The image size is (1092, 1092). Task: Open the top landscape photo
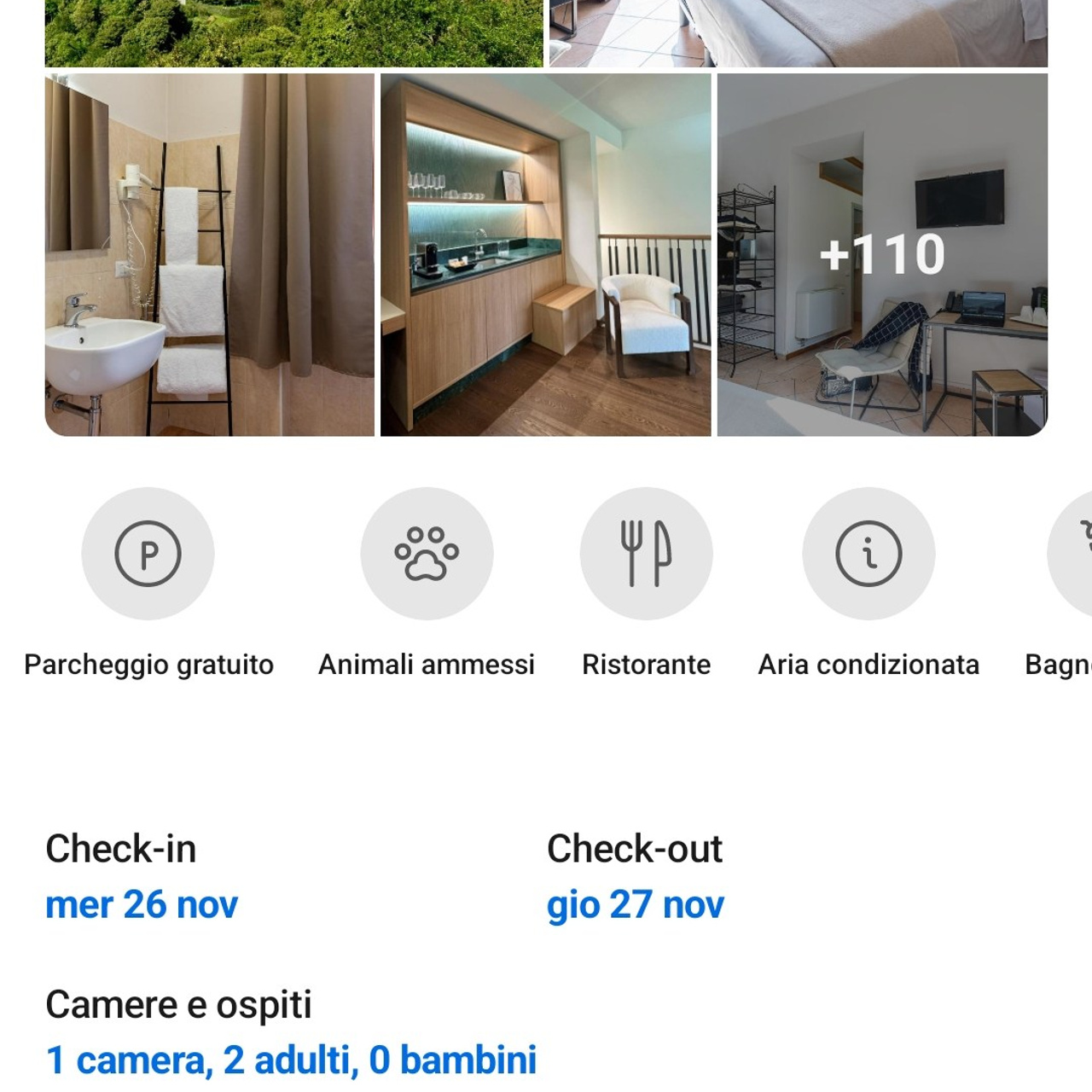(x=293, y=32)
